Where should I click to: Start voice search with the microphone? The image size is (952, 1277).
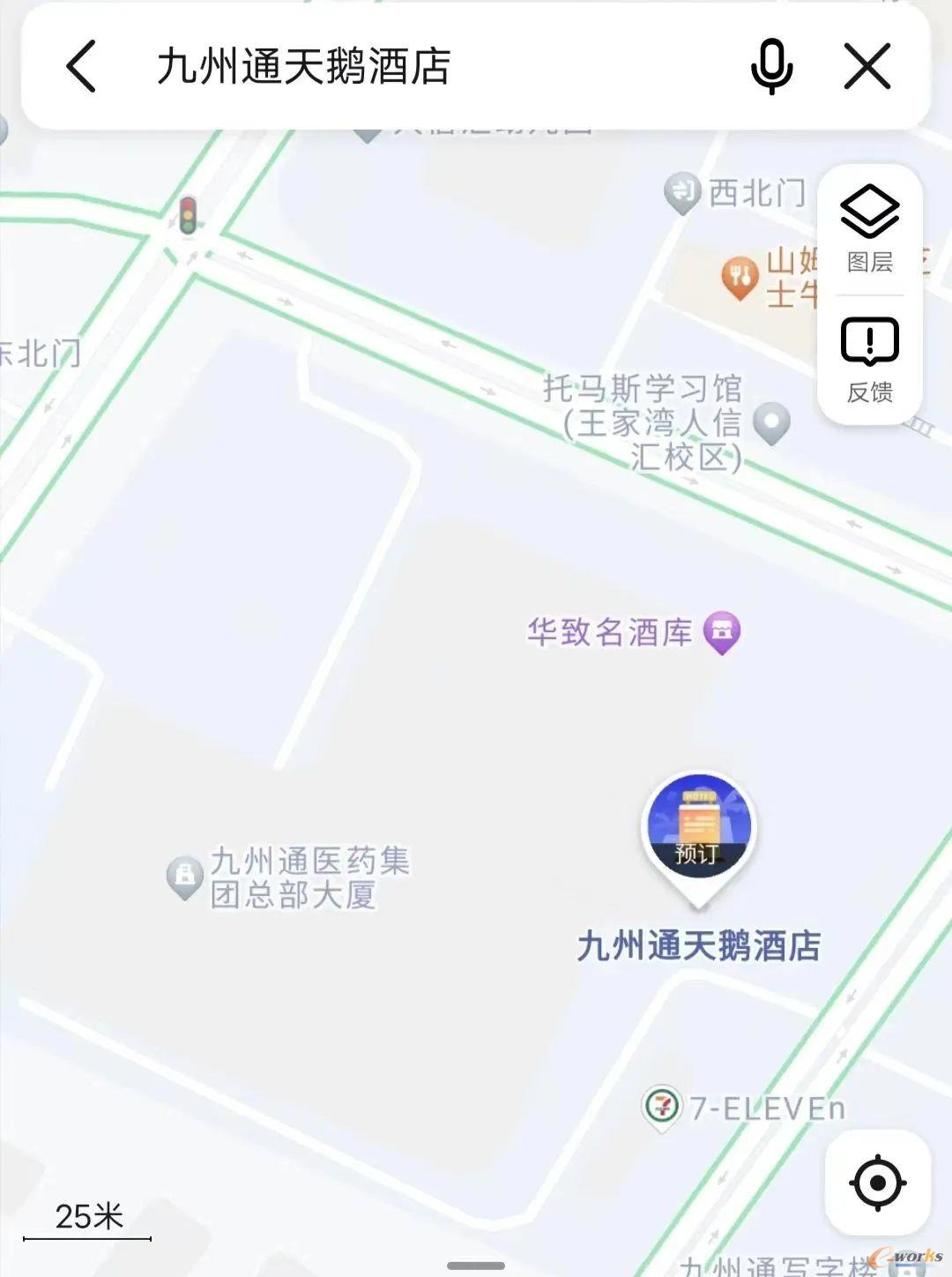point(771,67)
